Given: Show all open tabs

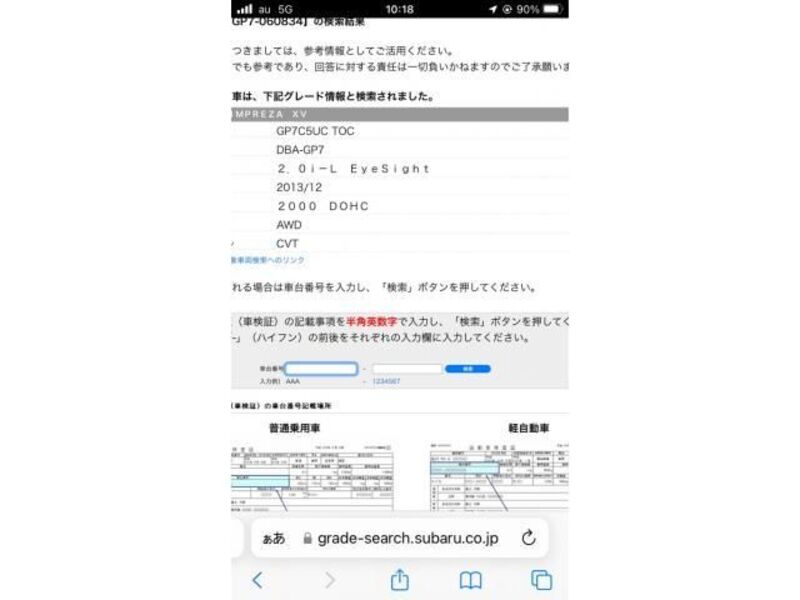Looking at the screenshot, I should pyautogui.click(x=541, y=580).
